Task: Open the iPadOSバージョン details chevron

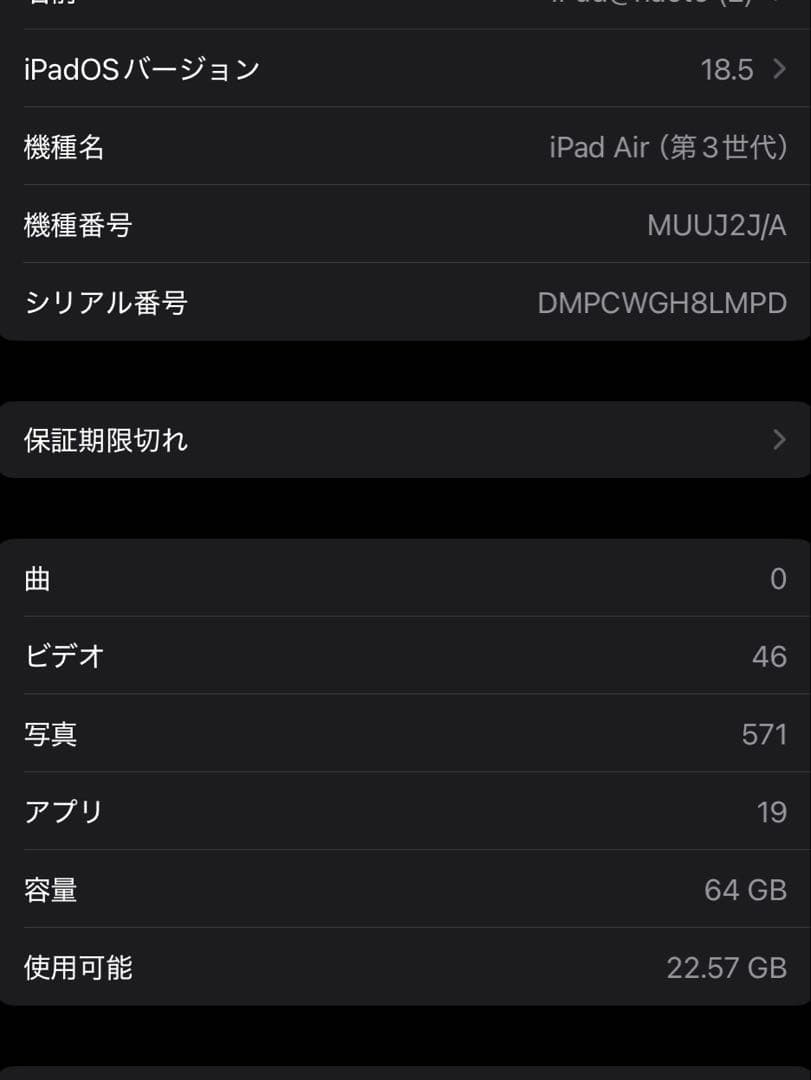Action: [779, 69]
